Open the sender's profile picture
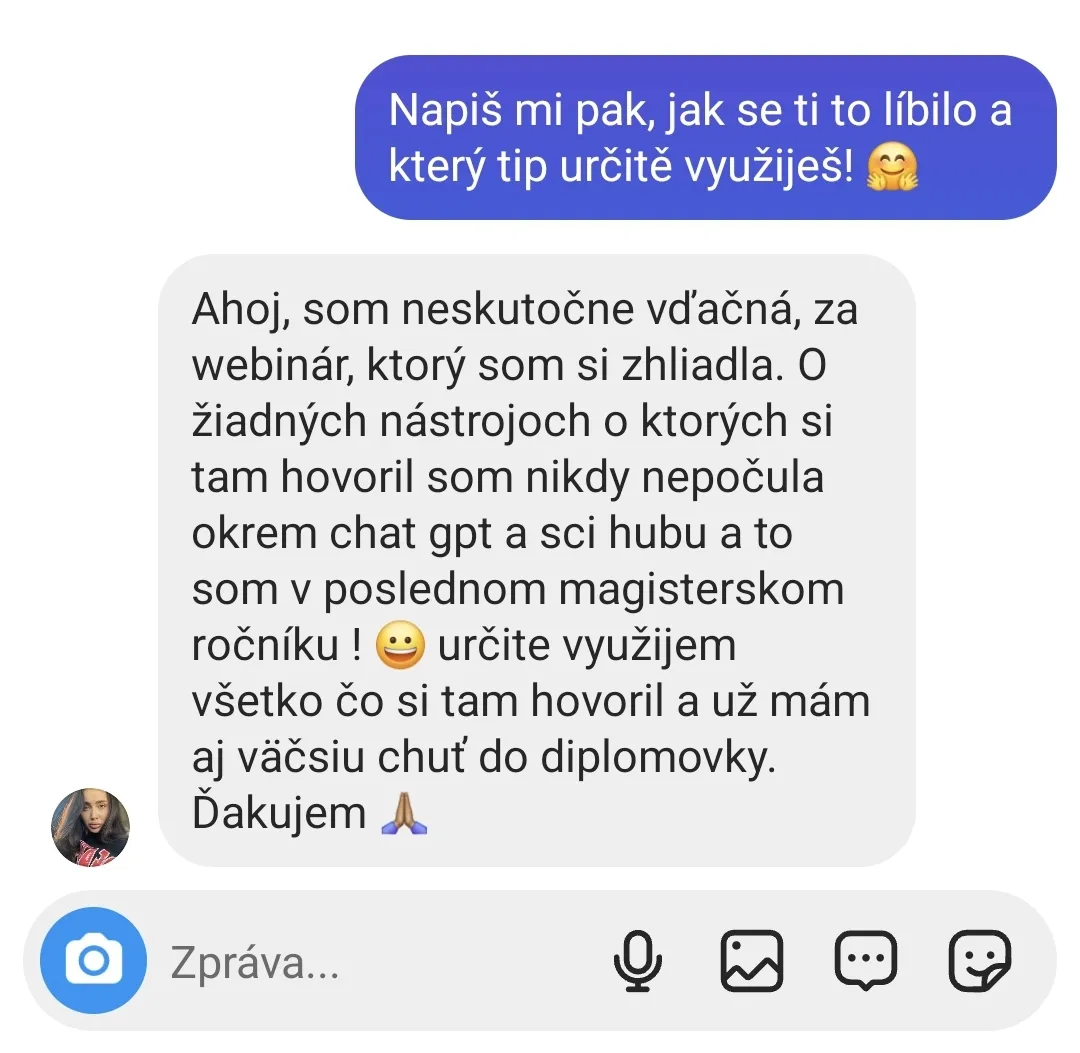The image size is (1080, 1053). 91,826
